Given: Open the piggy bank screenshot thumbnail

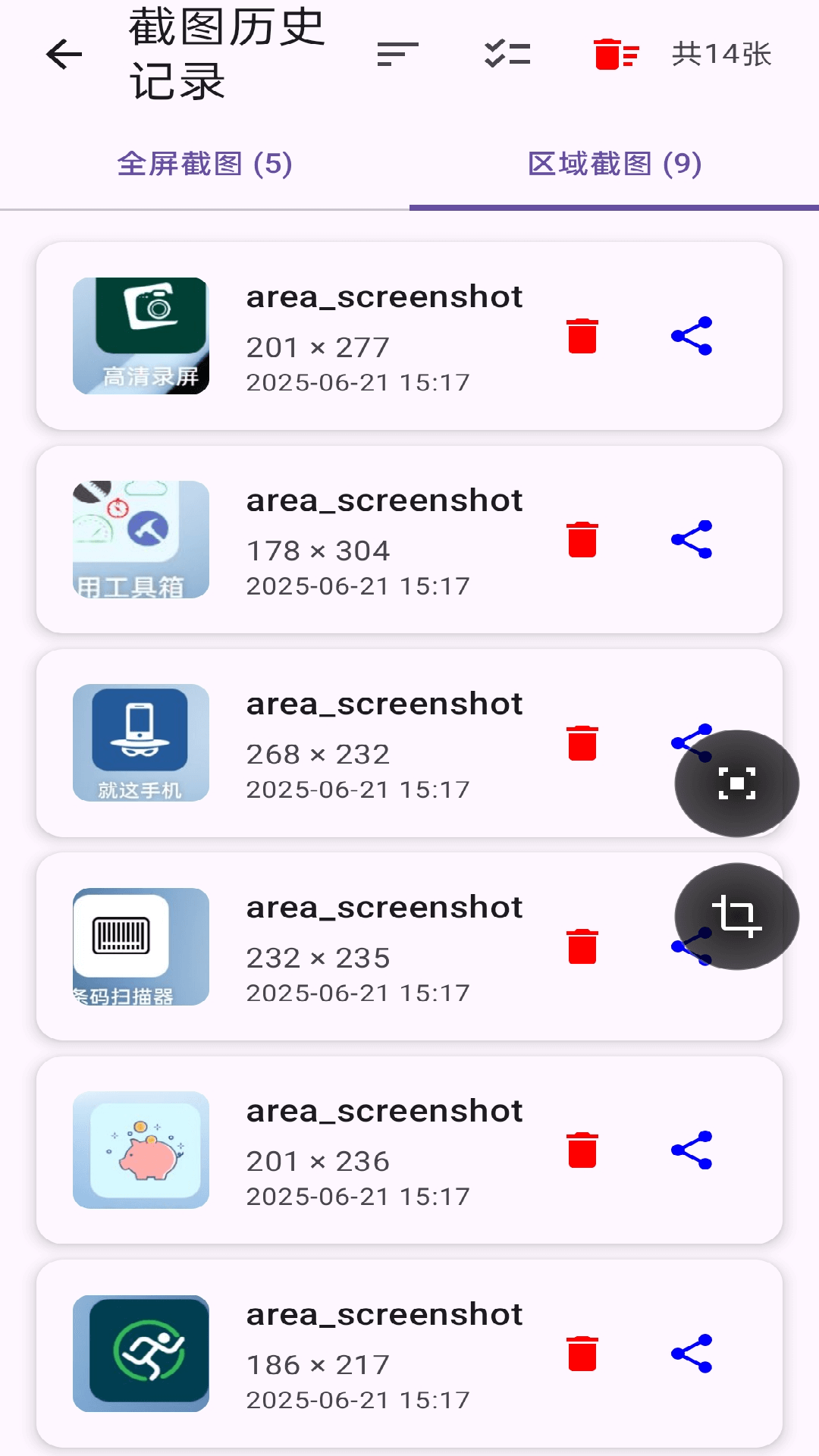Looking at the screenshot, I should [x=141, y=1149].
